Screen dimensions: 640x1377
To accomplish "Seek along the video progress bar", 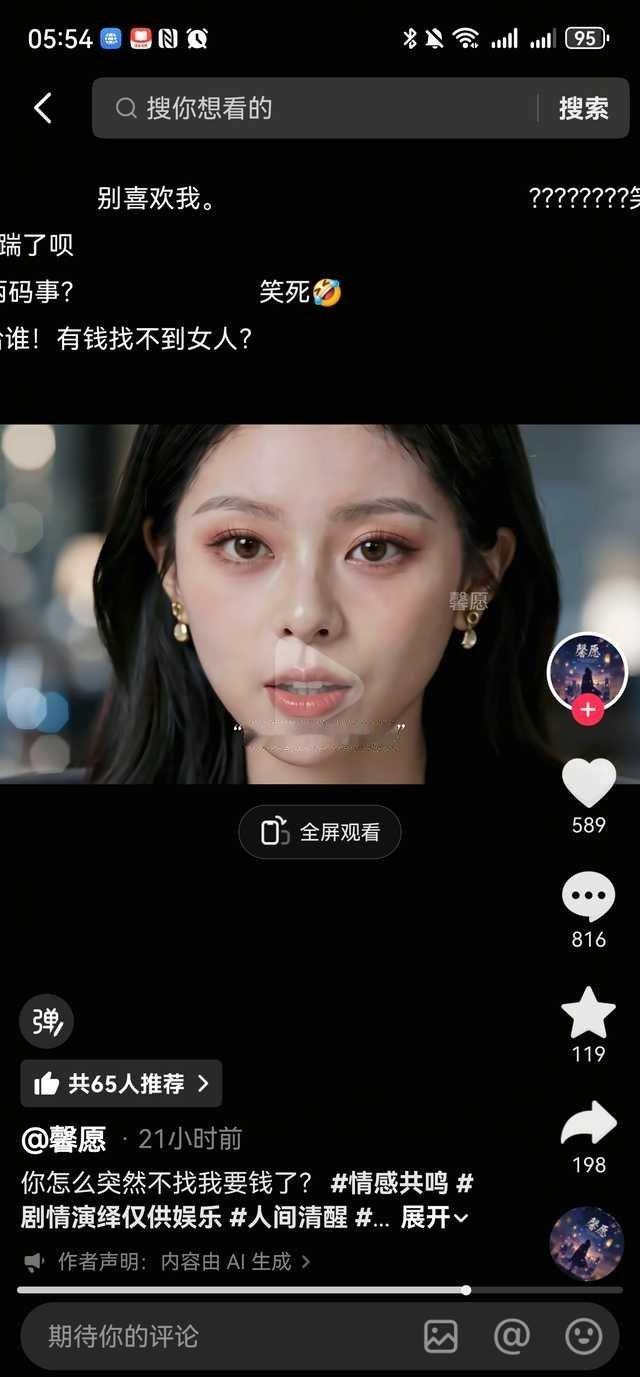I will tap(320, 1290).
